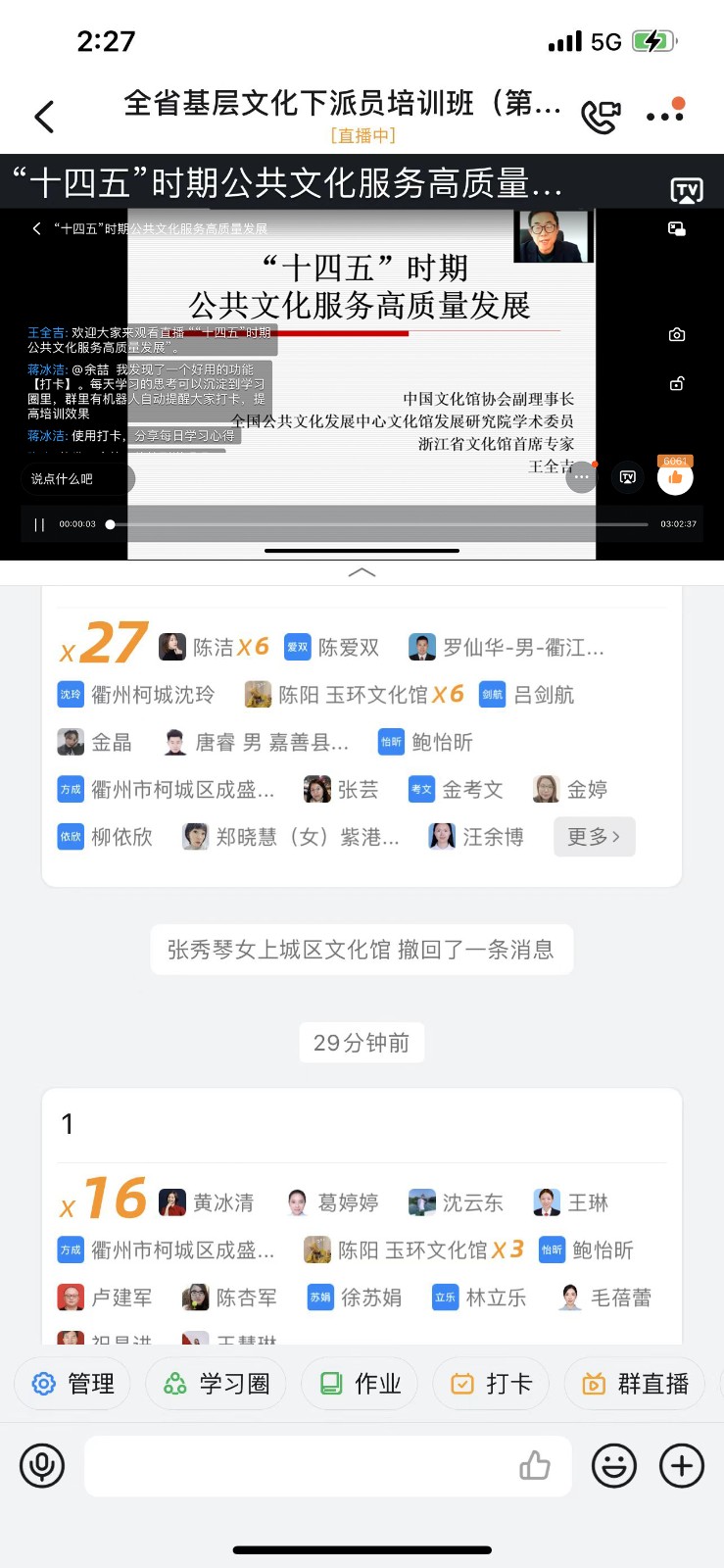Open the 管理 management shortcut

[x=72, y=1384]
